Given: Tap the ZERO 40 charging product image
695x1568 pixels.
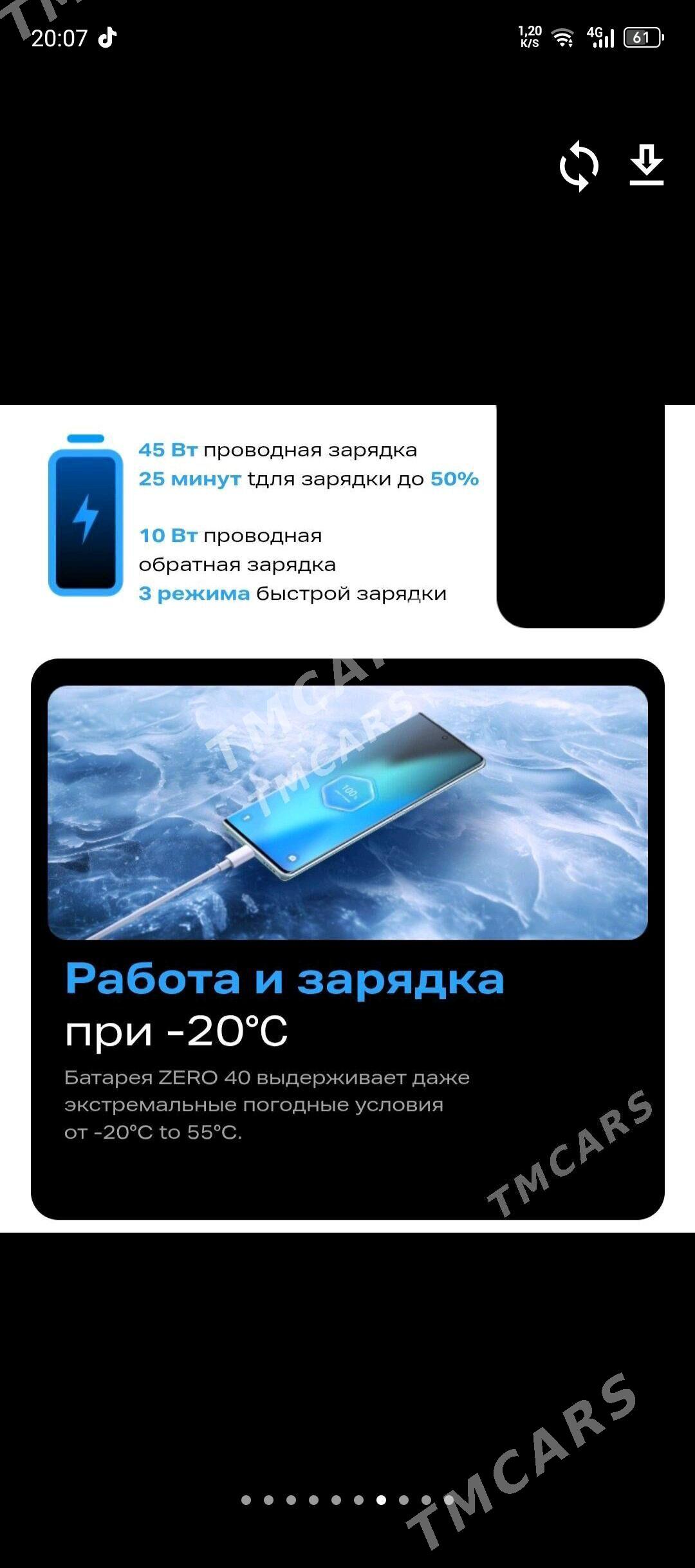Looking at the screenshot, I should (347, 812).
